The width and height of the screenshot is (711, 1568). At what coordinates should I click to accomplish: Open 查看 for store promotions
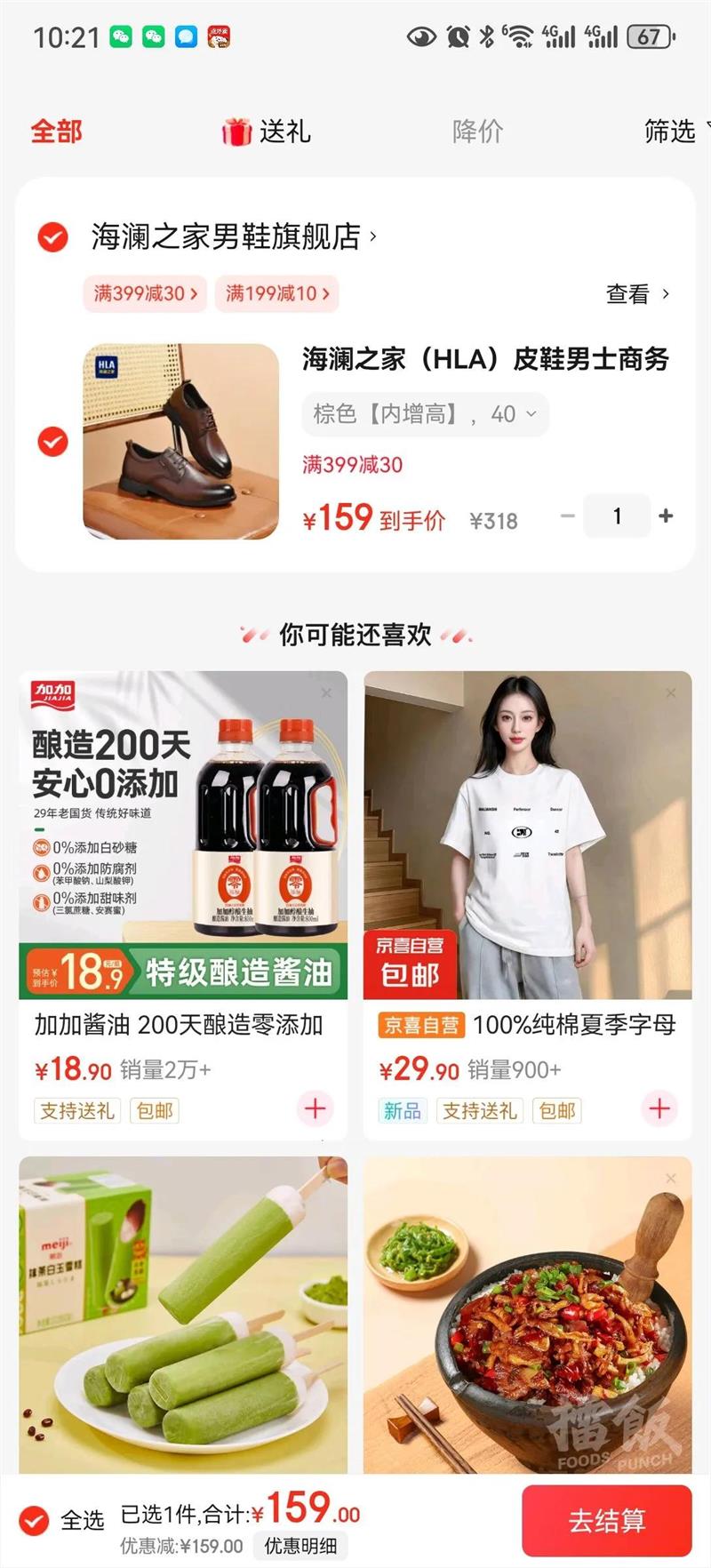point(636,294)
